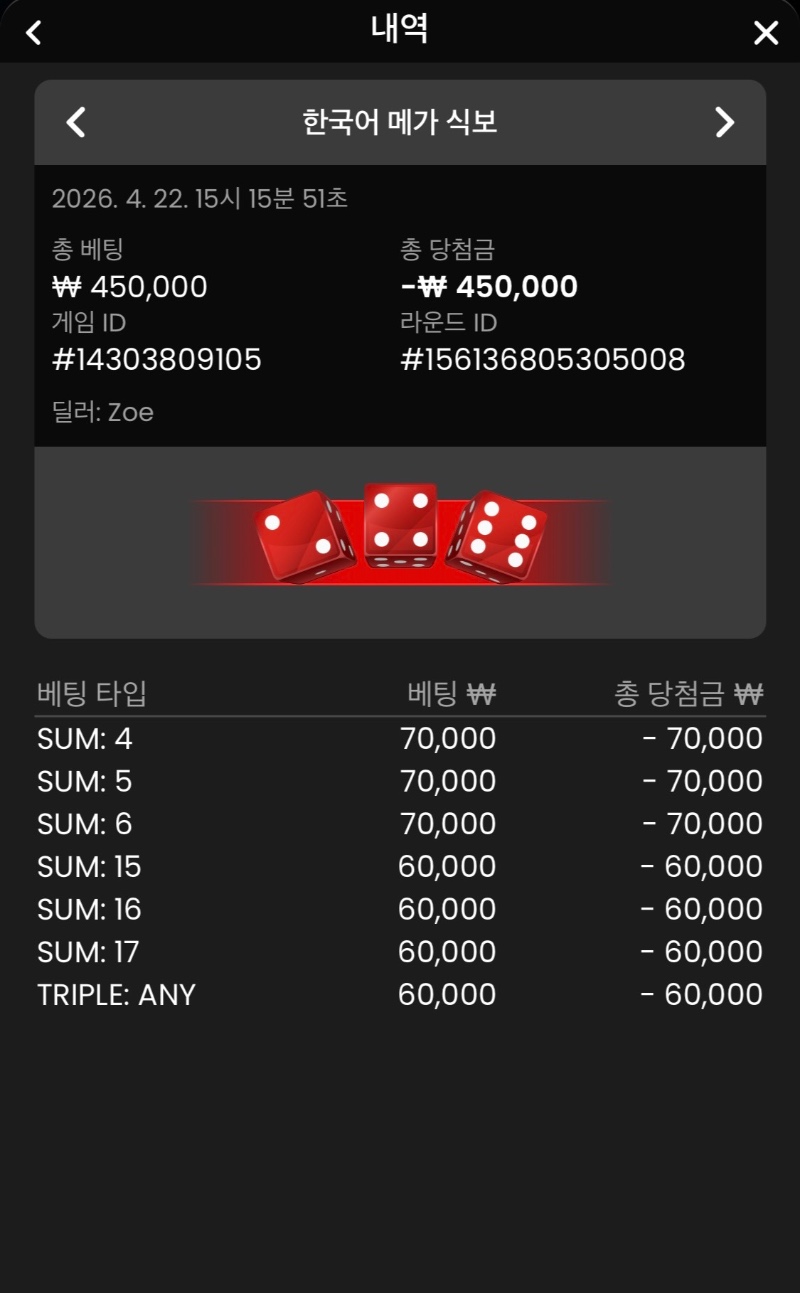Show the next game round record
The height and width of the screenshot is (1293, 800).
[x=725, y=123]
